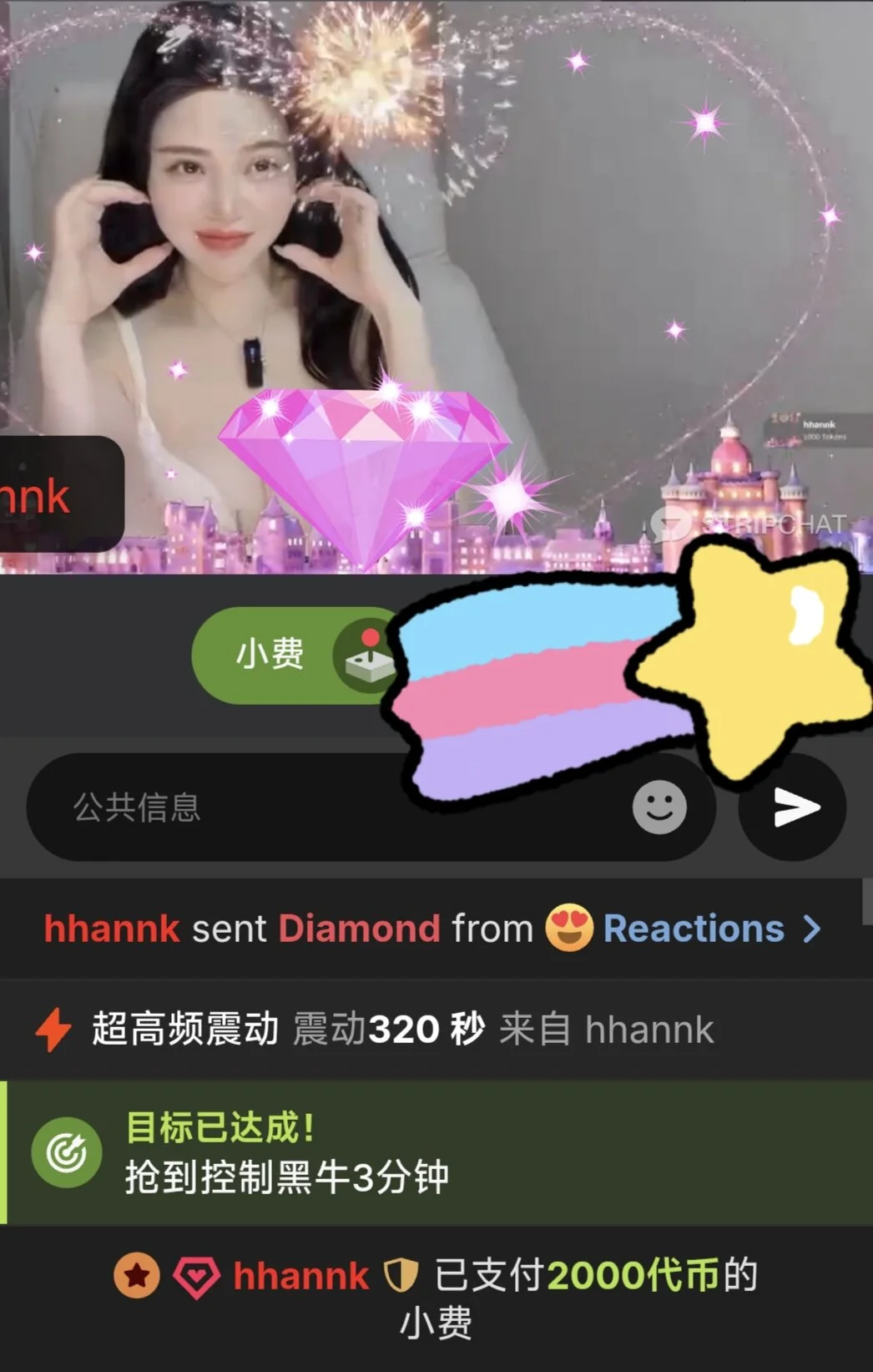Image resolution: width=873 pixels, height=1372 pixels.
Task: Focus the 公共信息 message field
Action: pyautogui.click(x=250, y=808)
